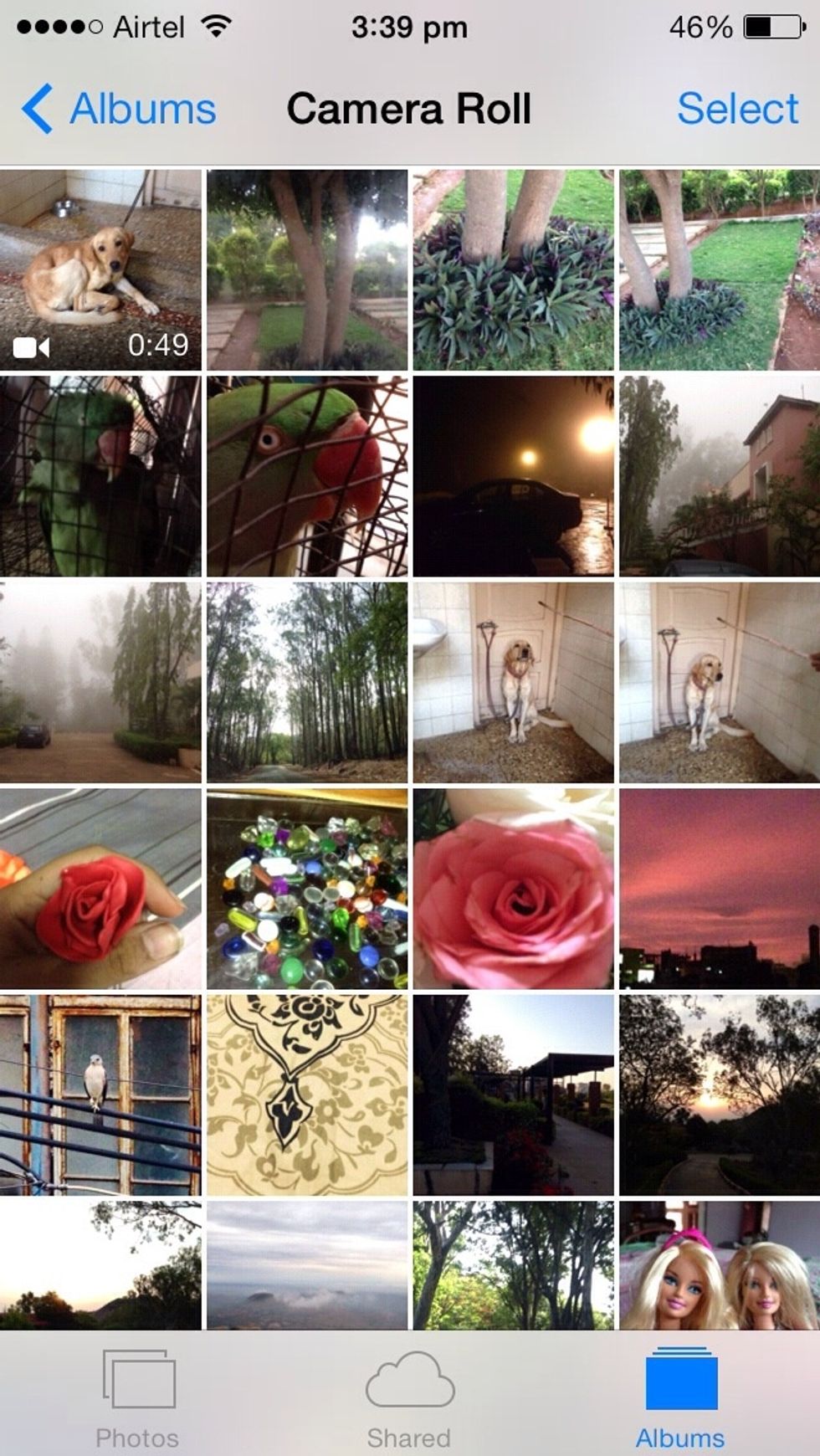820x1456 pixels.
Task: Open the purple plants around trunk photo
Action: click(513, 269)
